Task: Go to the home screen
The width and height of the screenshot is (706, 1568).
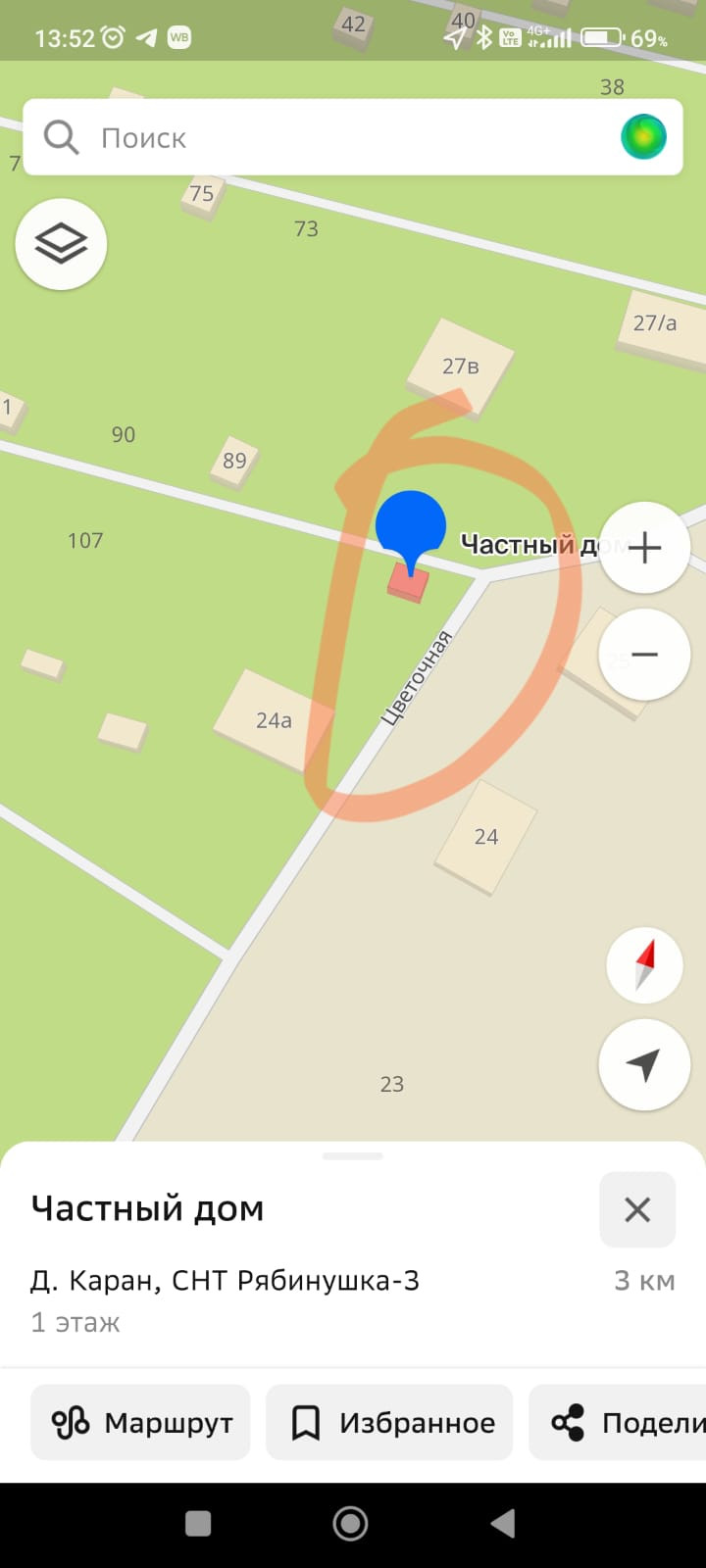Action: coord(351,1523)
